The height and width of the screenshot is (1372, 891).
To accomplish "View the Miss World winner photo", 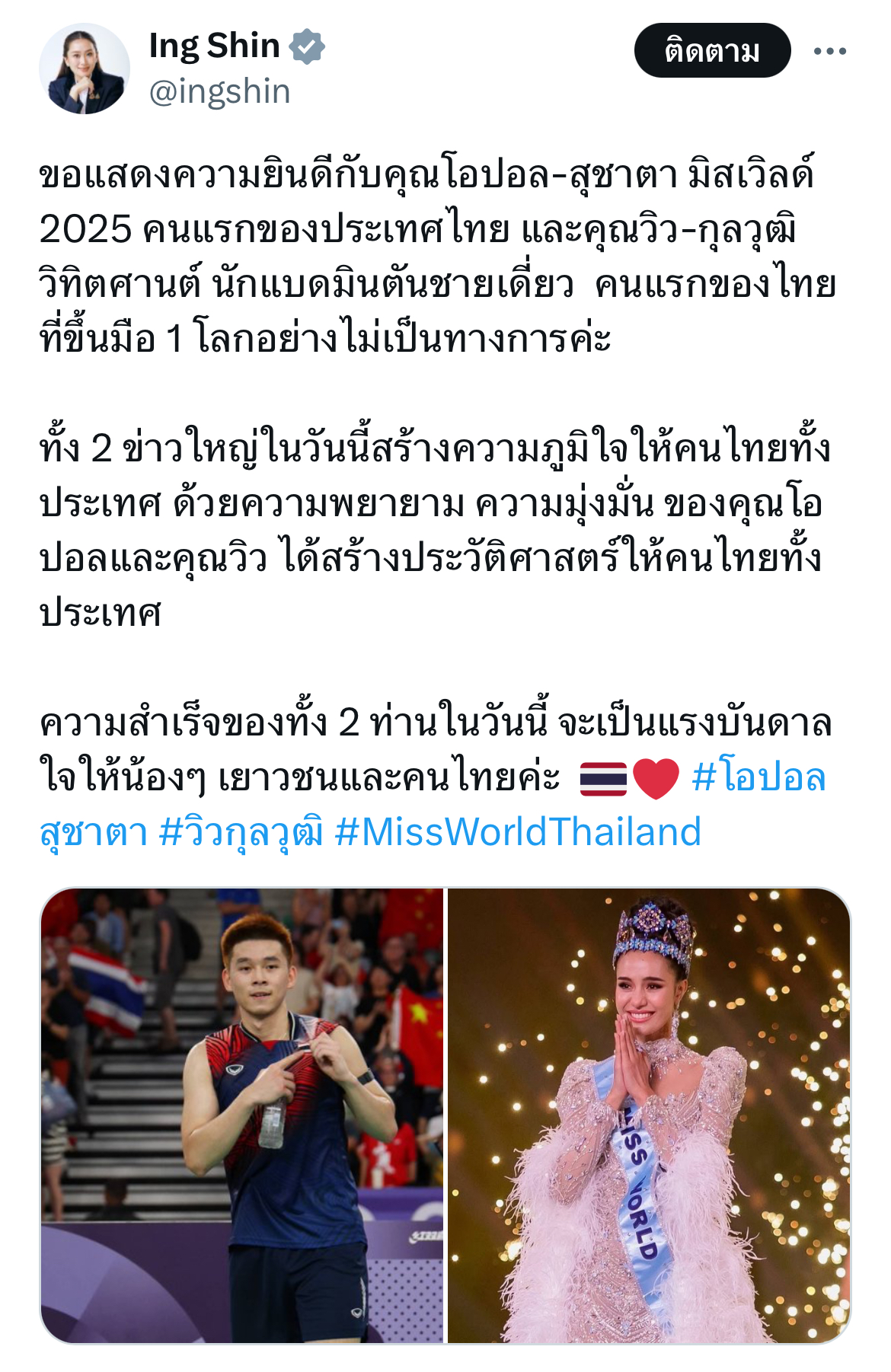I will click(648, 1115).
